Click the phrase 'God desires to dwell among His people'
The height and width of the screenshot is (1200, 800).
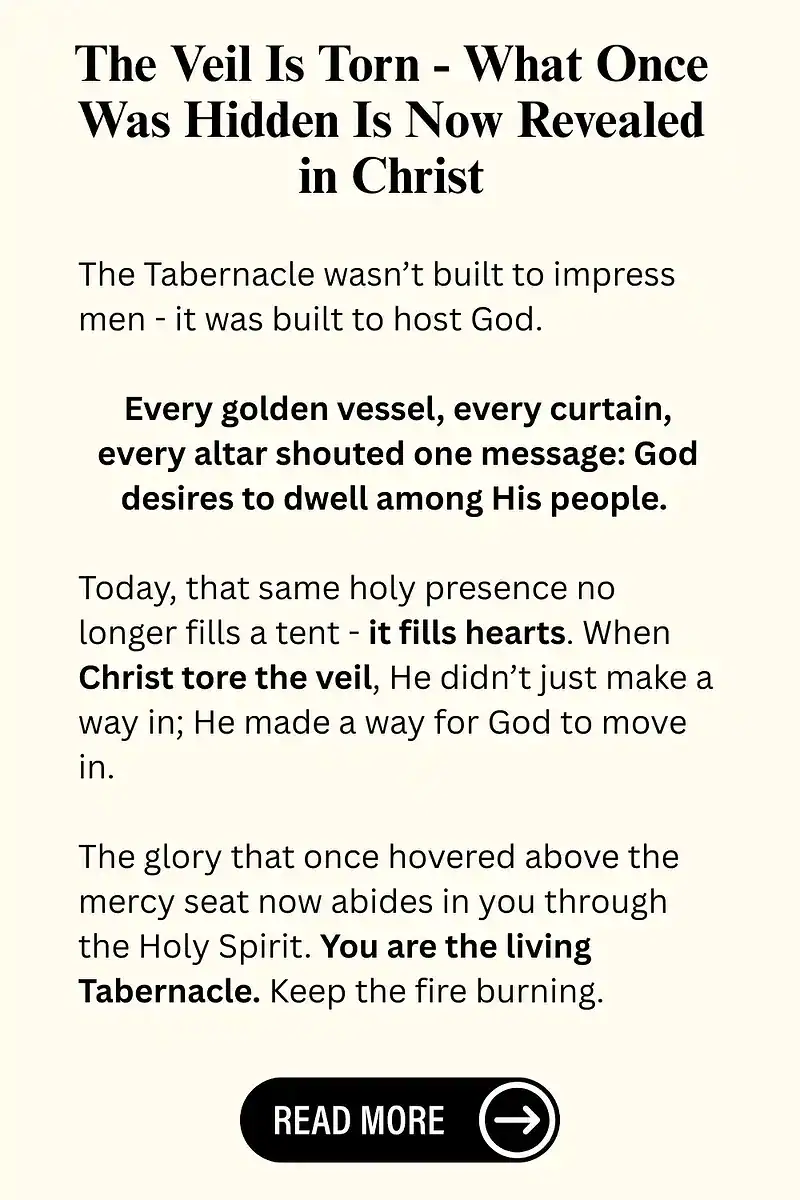(400, 477)
